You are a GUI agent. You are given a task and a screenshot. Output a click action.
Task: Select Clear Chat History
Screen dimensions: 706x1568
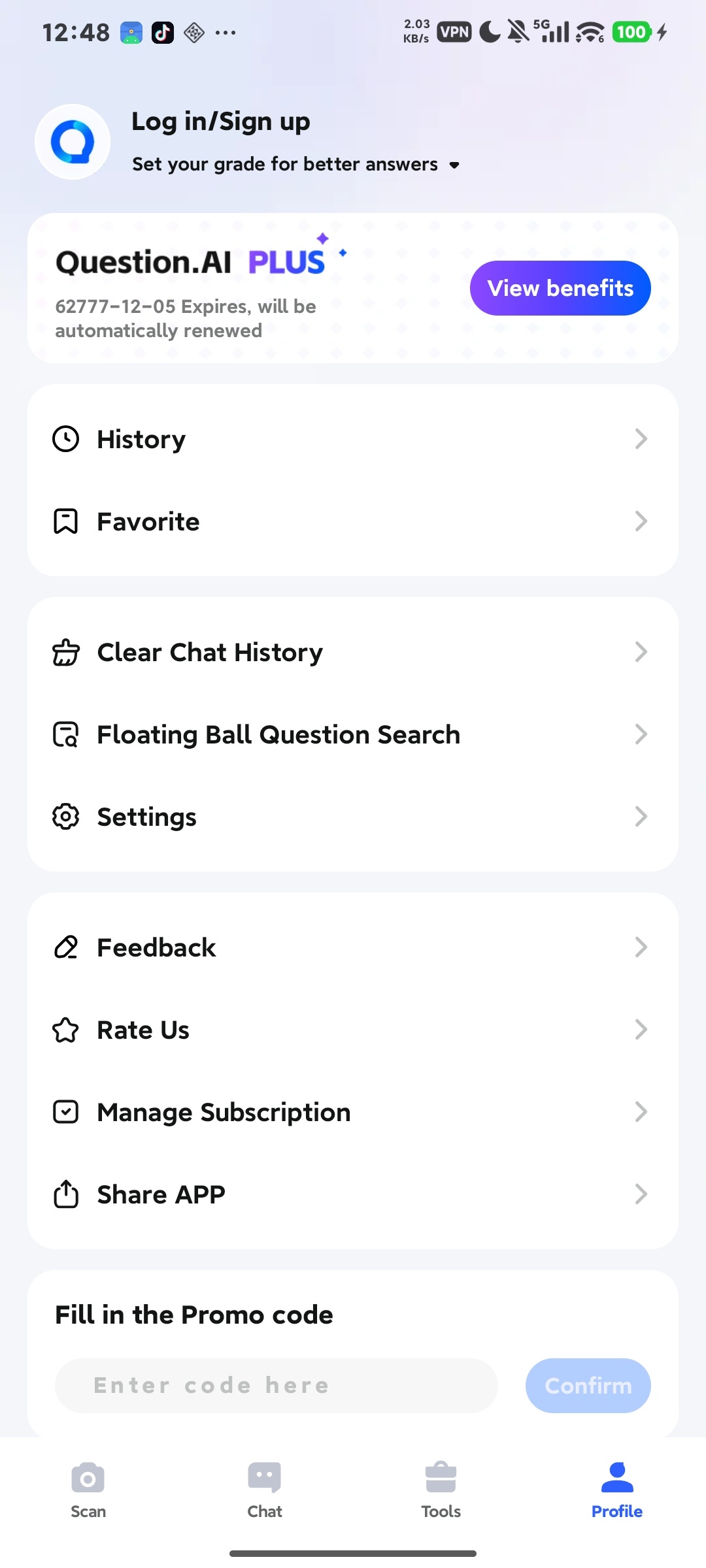point(353,652)
